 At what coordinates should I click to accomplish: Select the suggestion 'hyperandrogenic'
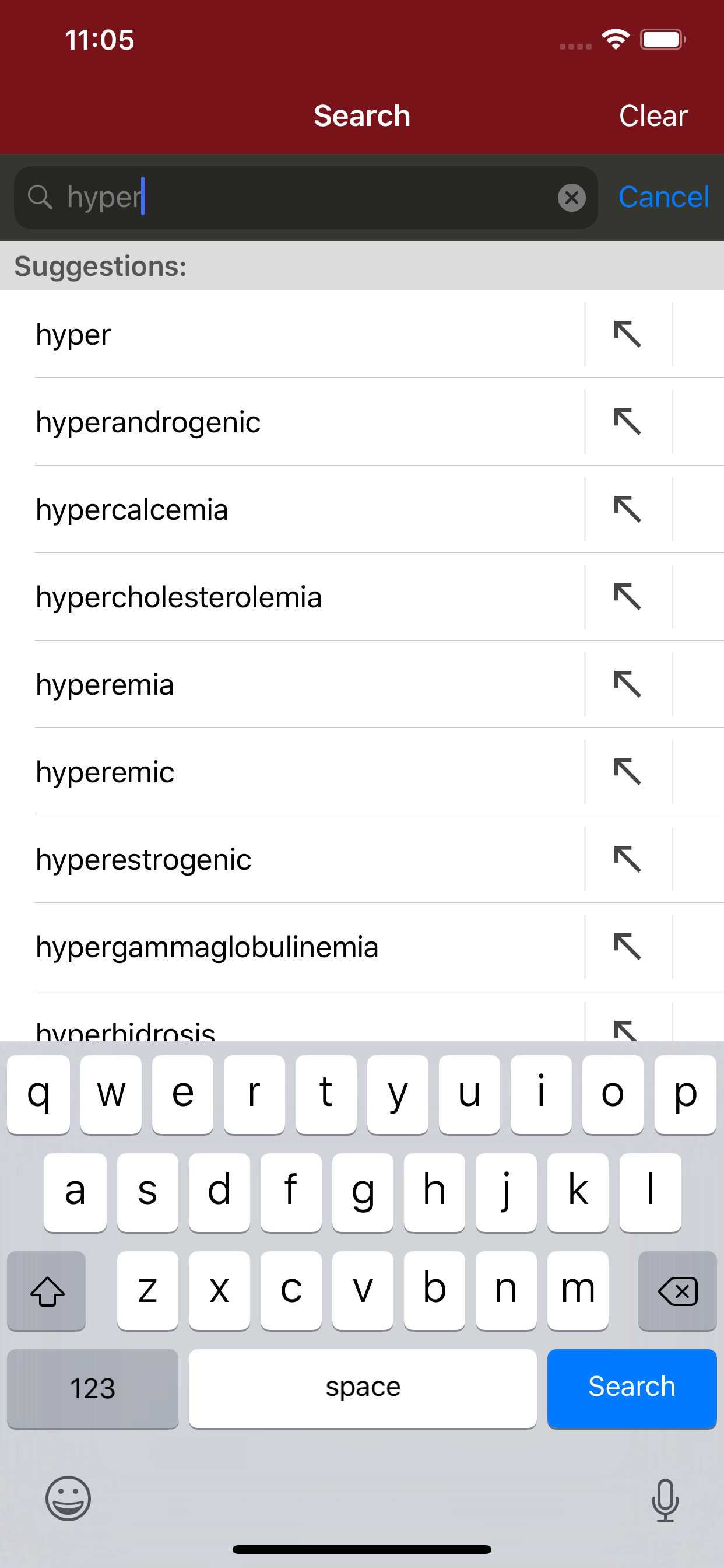pos(243,422)
